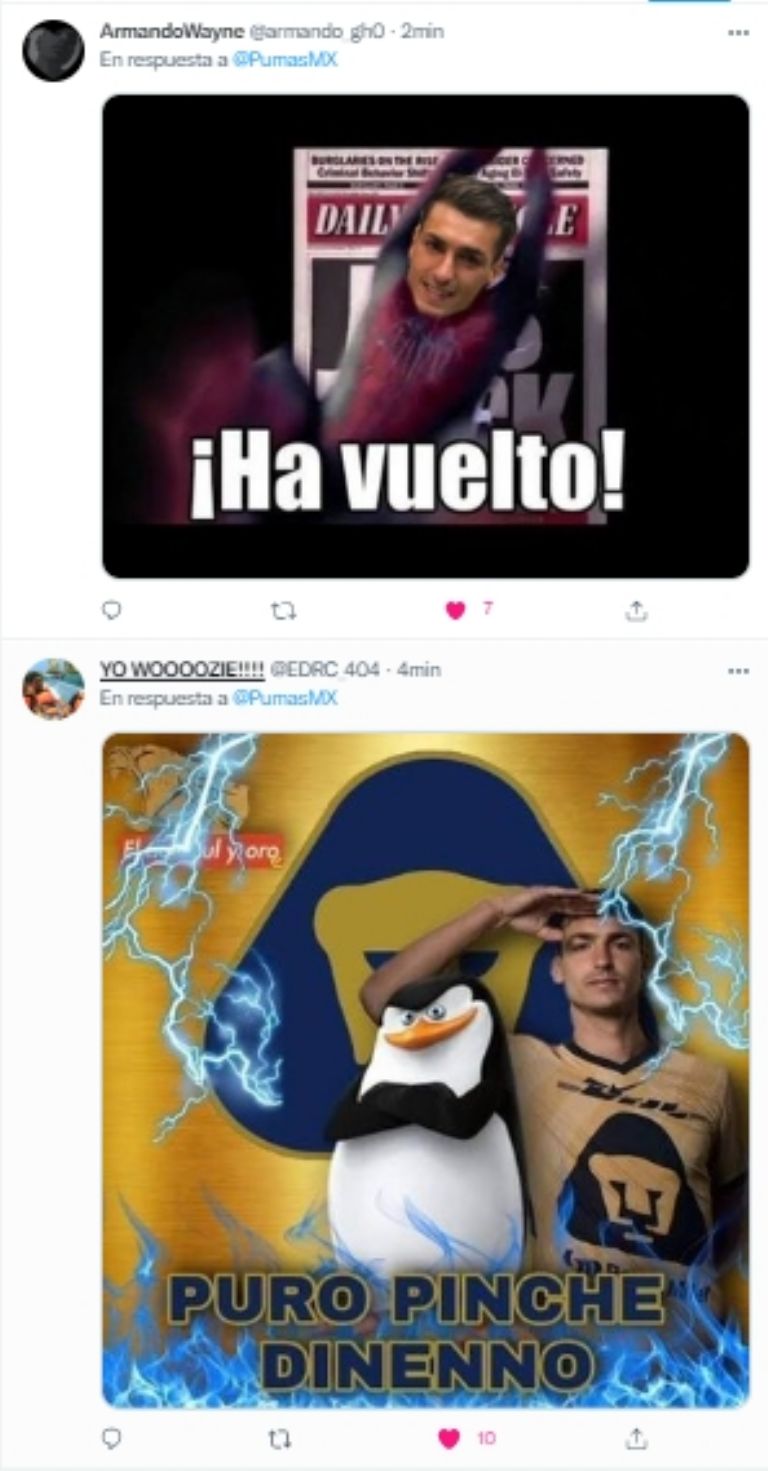The width and height of the screenshot is (768, 1471).
Task: Open overflow menu on ArmandoWayne's tweet
Action: [738, 32]
